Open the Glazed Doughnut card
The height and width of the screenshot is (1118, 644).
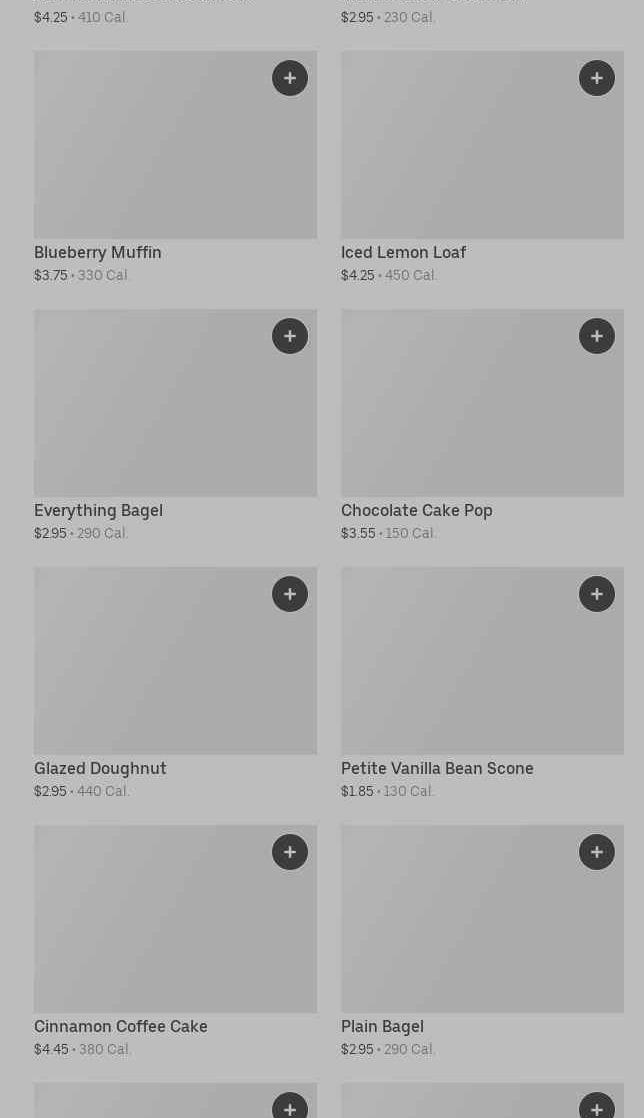coord(175,684)
